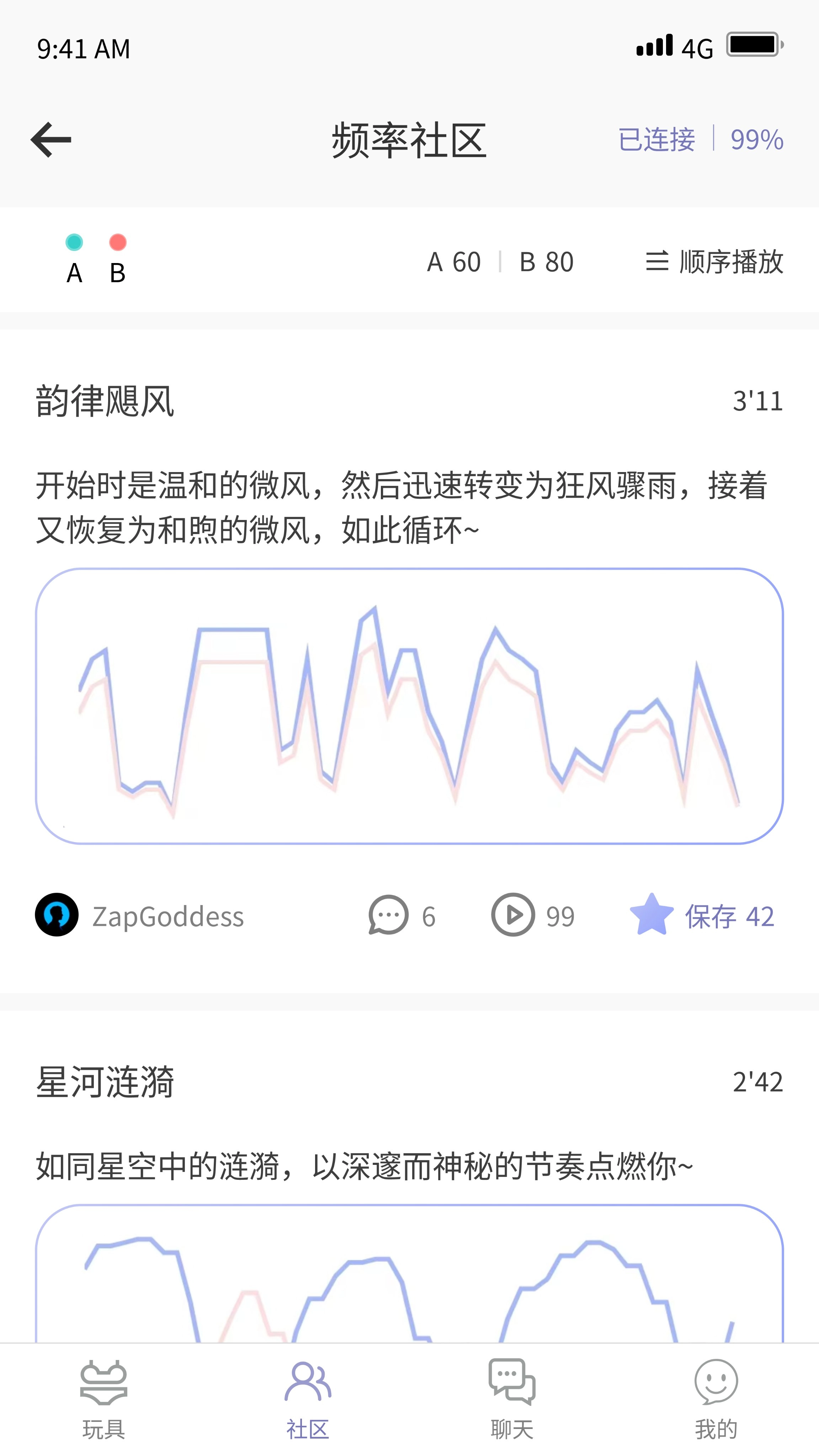Switch to the 社区 tab
The height and width of the screenshot is (1456, 819).
308,1399
